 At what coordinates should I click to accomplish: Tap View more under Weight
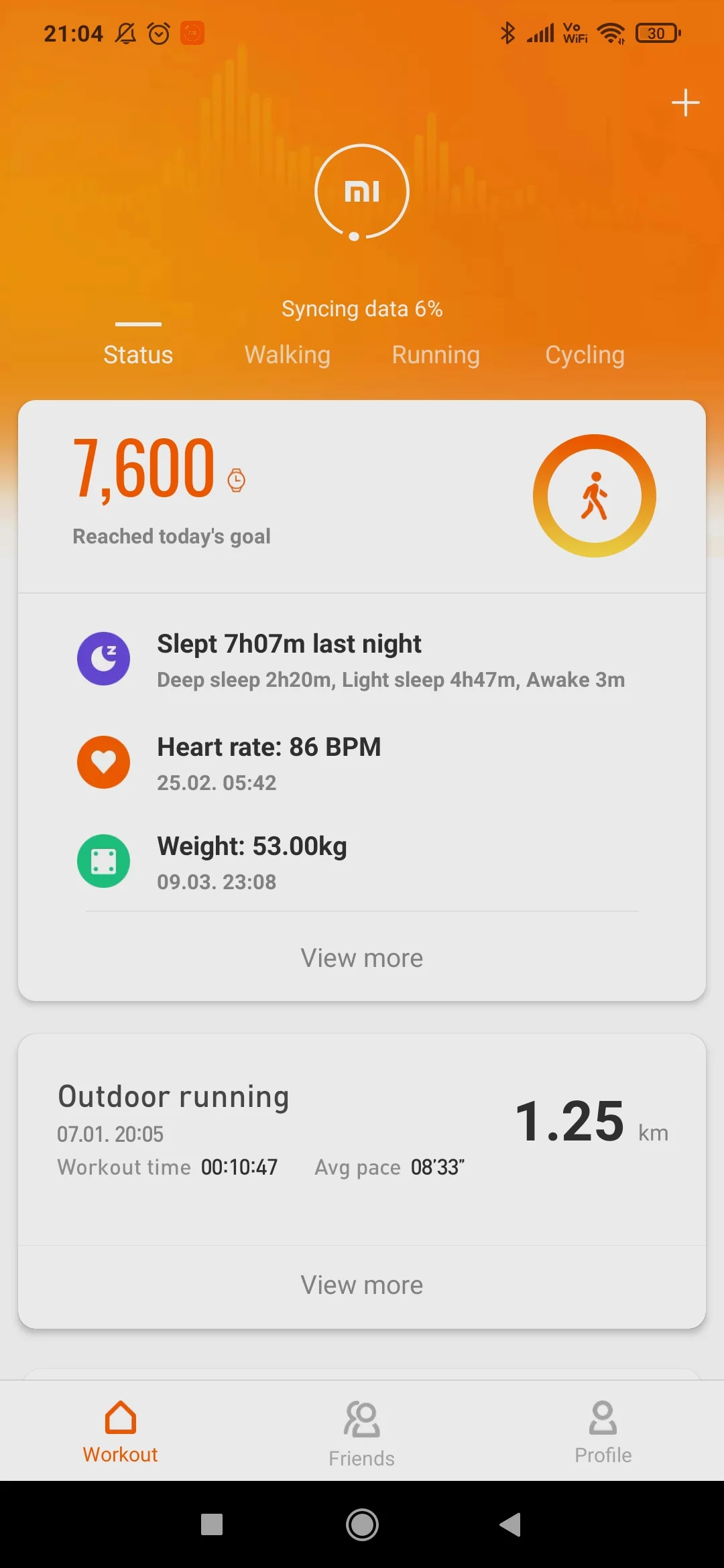click(x=362, y=958)
